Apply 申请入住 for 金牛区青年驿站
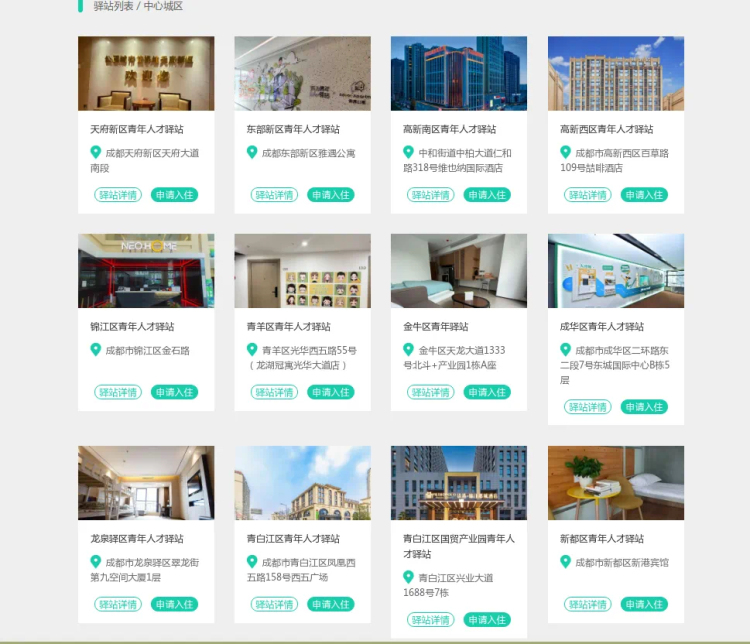Image resolution: width=750 pixels, height=644 pixels. tap(487, 392)
